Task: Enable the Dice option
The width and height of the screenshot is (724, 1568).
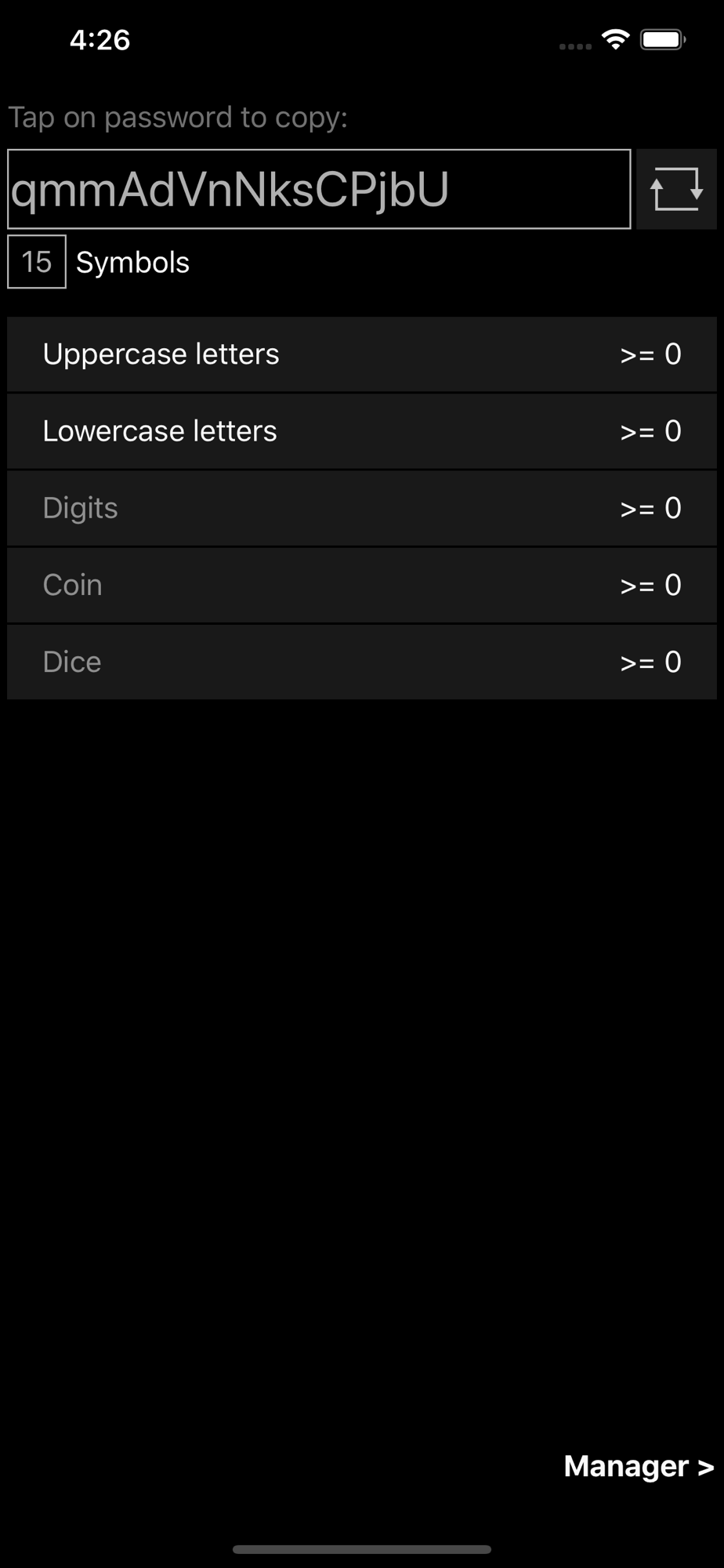Action: pos(362,662)
